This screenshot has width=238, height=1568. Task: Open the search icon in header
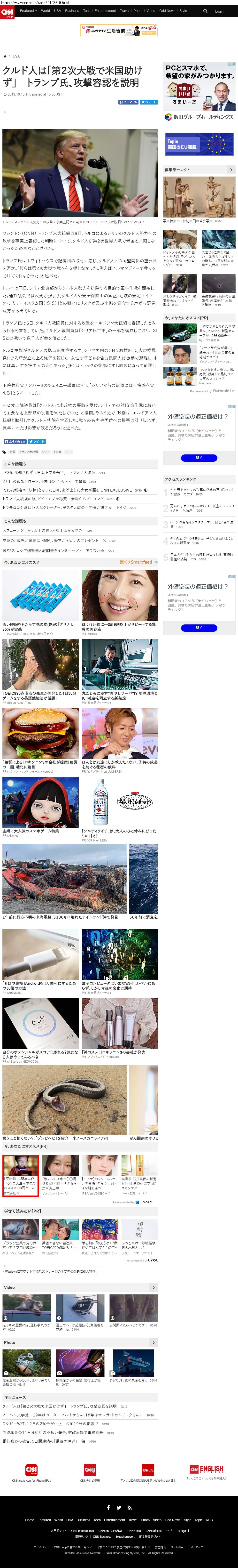[x=205, y=11]
